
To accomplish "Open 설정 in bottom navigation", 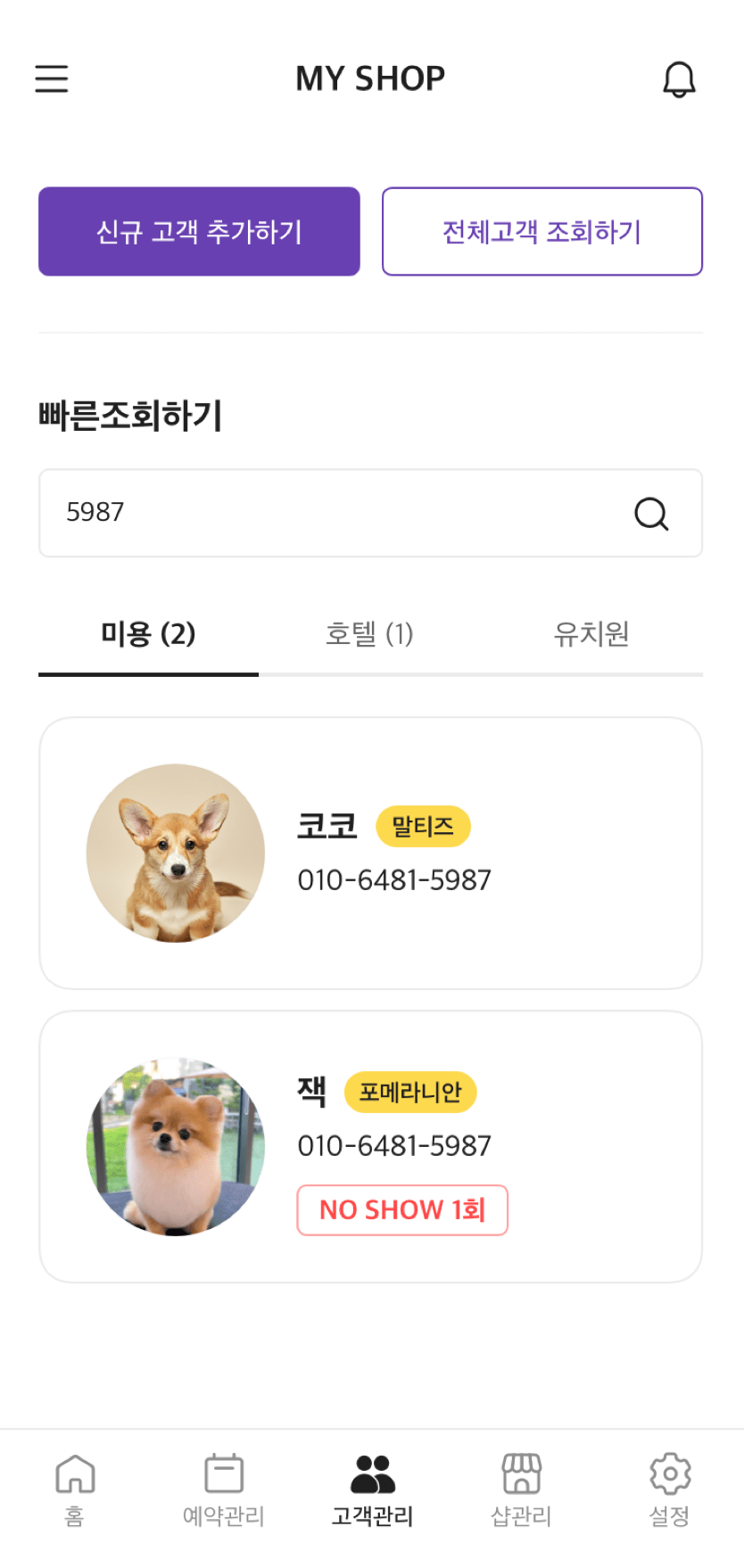I will coord(670,1491).
